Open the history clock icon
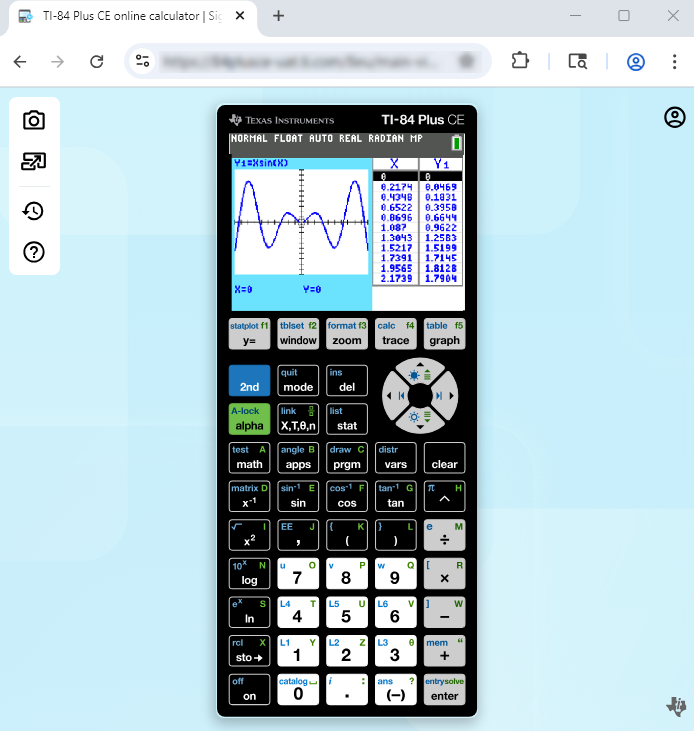Image resolution: width=694 pixels, height=731 pixels. pyautogui.click(x=34, y=211)
